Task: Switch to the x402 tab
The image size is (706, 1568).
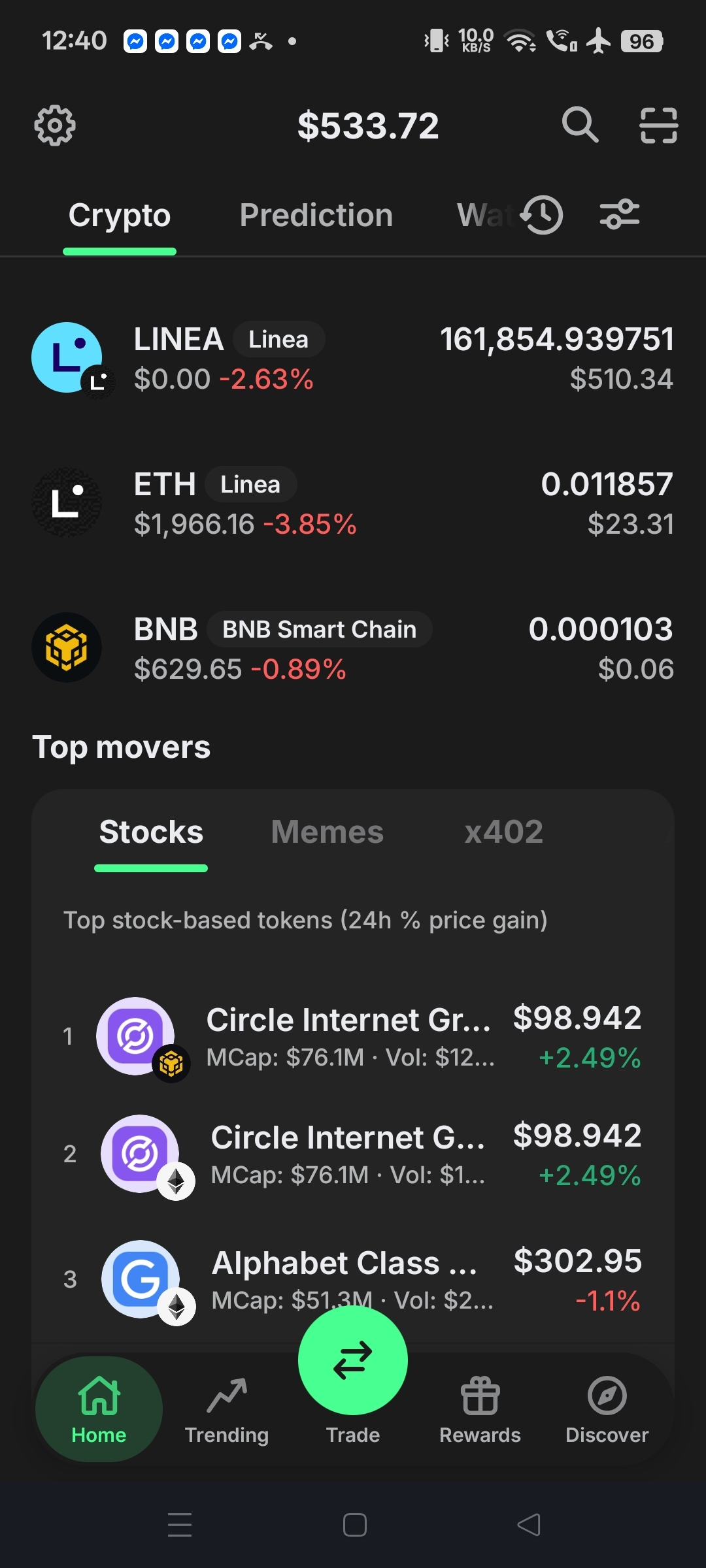Action: pyautogui.click(x=504, y=832)
